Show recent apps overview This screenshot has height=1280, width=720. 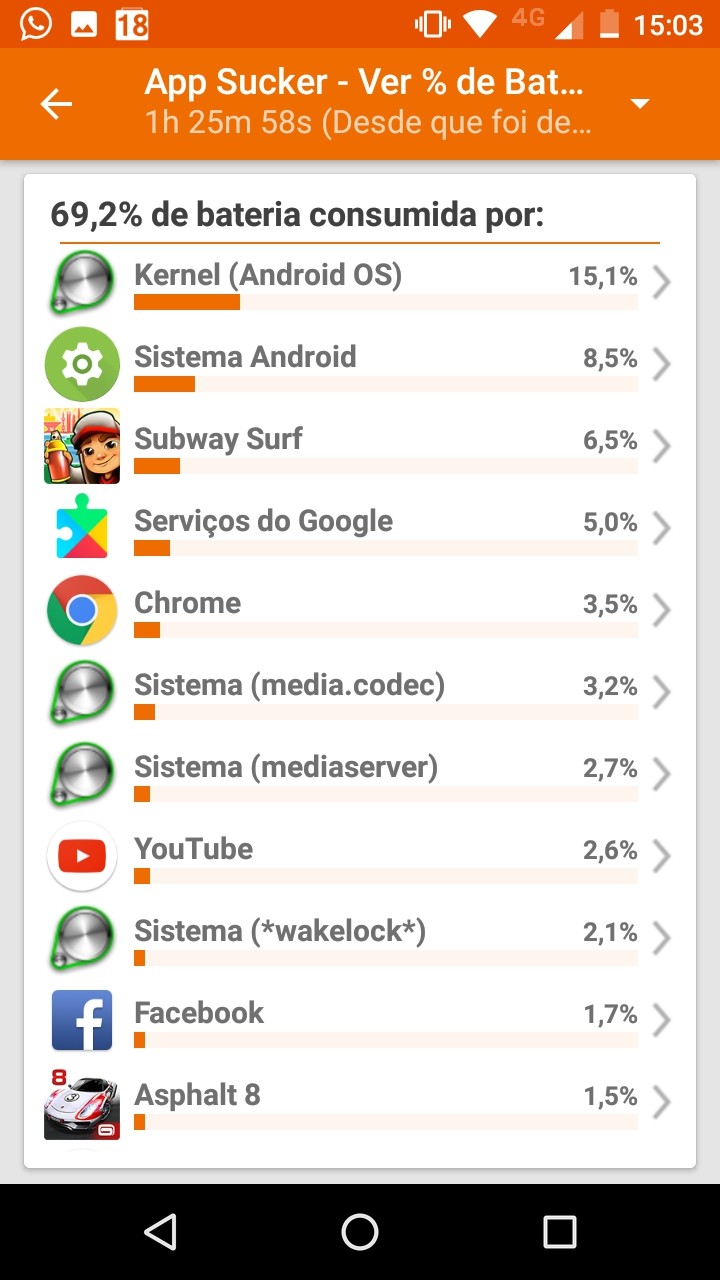pos(559,1232)
